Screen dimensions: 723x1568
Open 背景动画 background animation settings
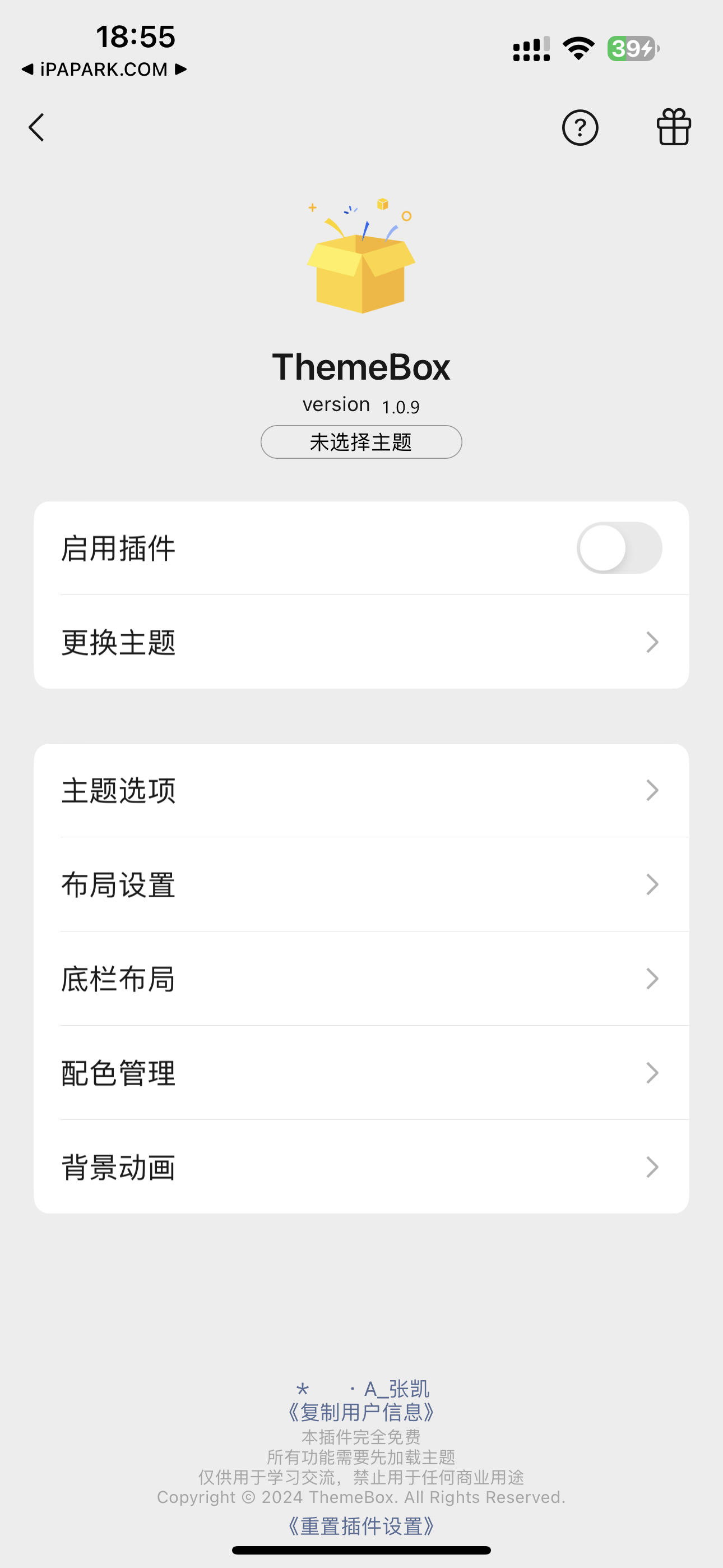click(361, 1166)
